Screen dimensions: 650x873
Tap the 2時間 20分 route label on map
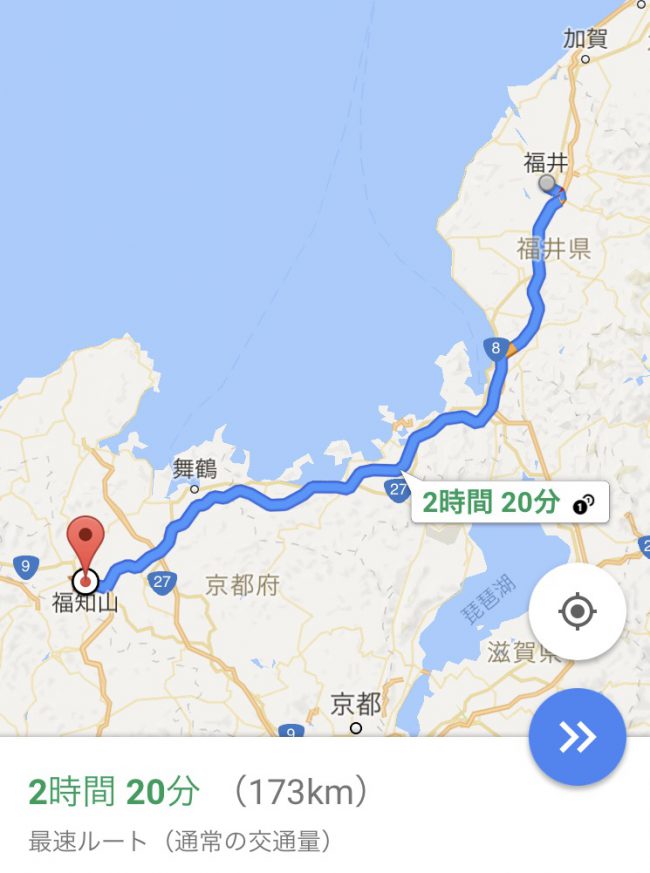pyautogui.click(x=508, y=503)
